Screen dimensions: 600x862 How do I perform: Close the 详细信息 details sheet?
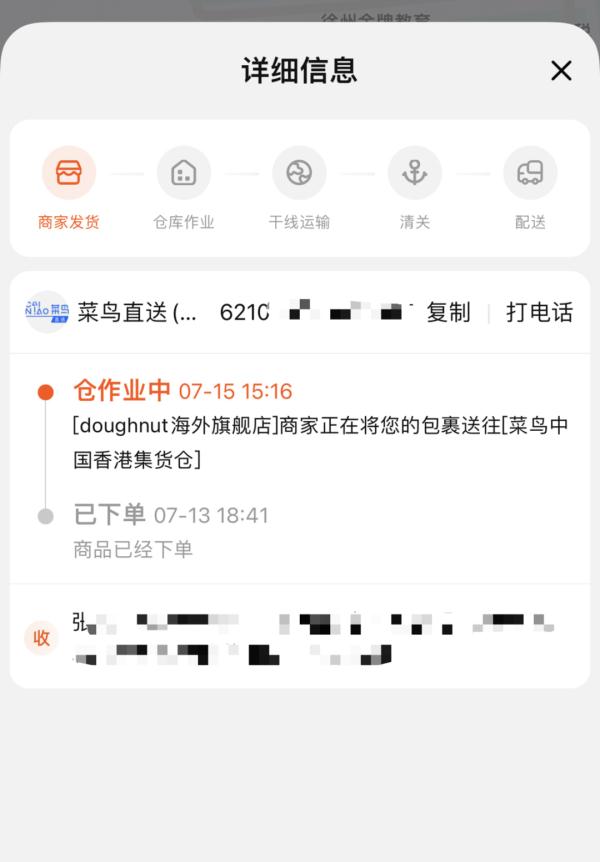pyautogui.click(x=561, y=70)
